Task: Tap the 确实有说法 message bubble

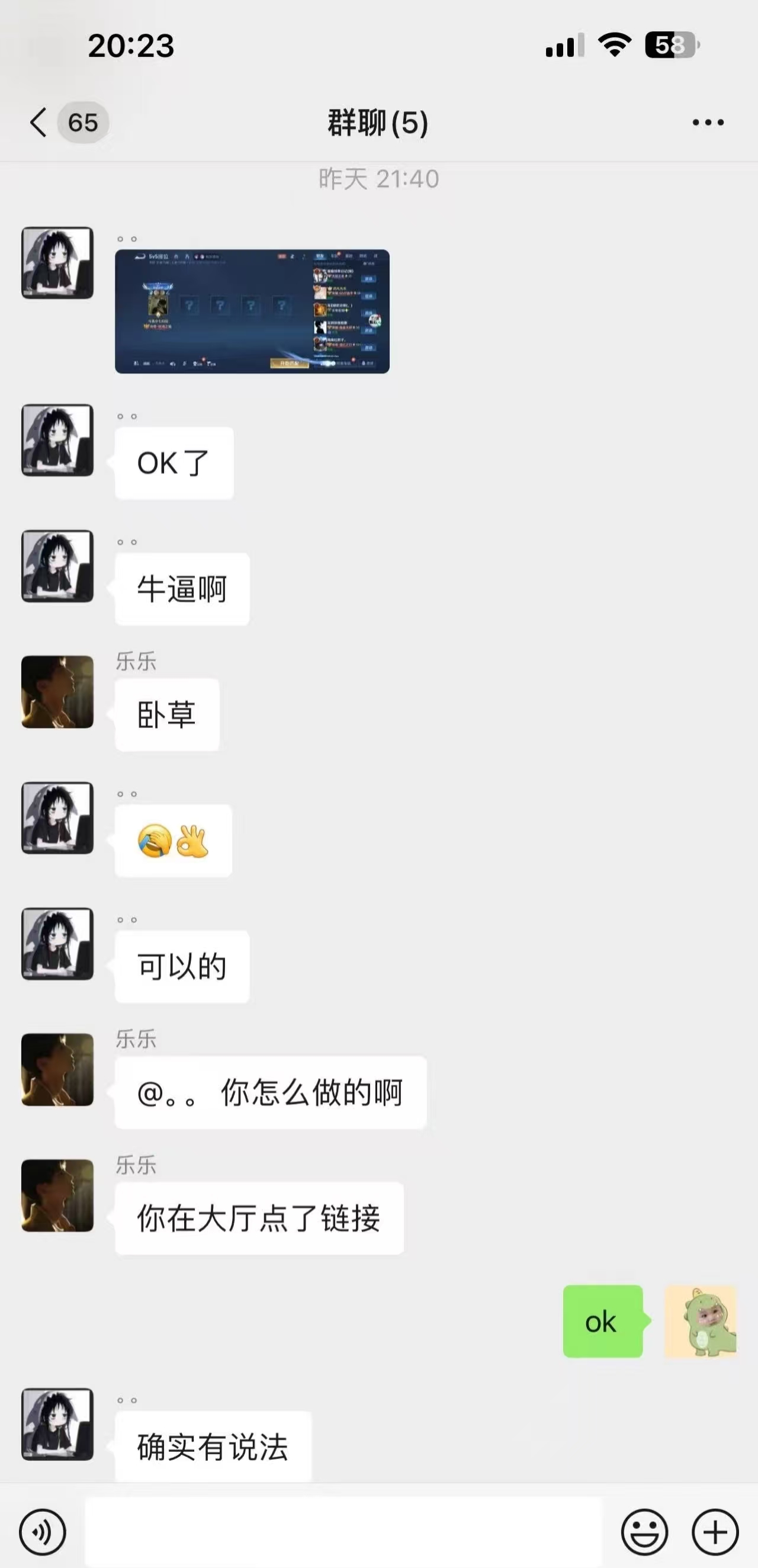Action: (213, 1446)
